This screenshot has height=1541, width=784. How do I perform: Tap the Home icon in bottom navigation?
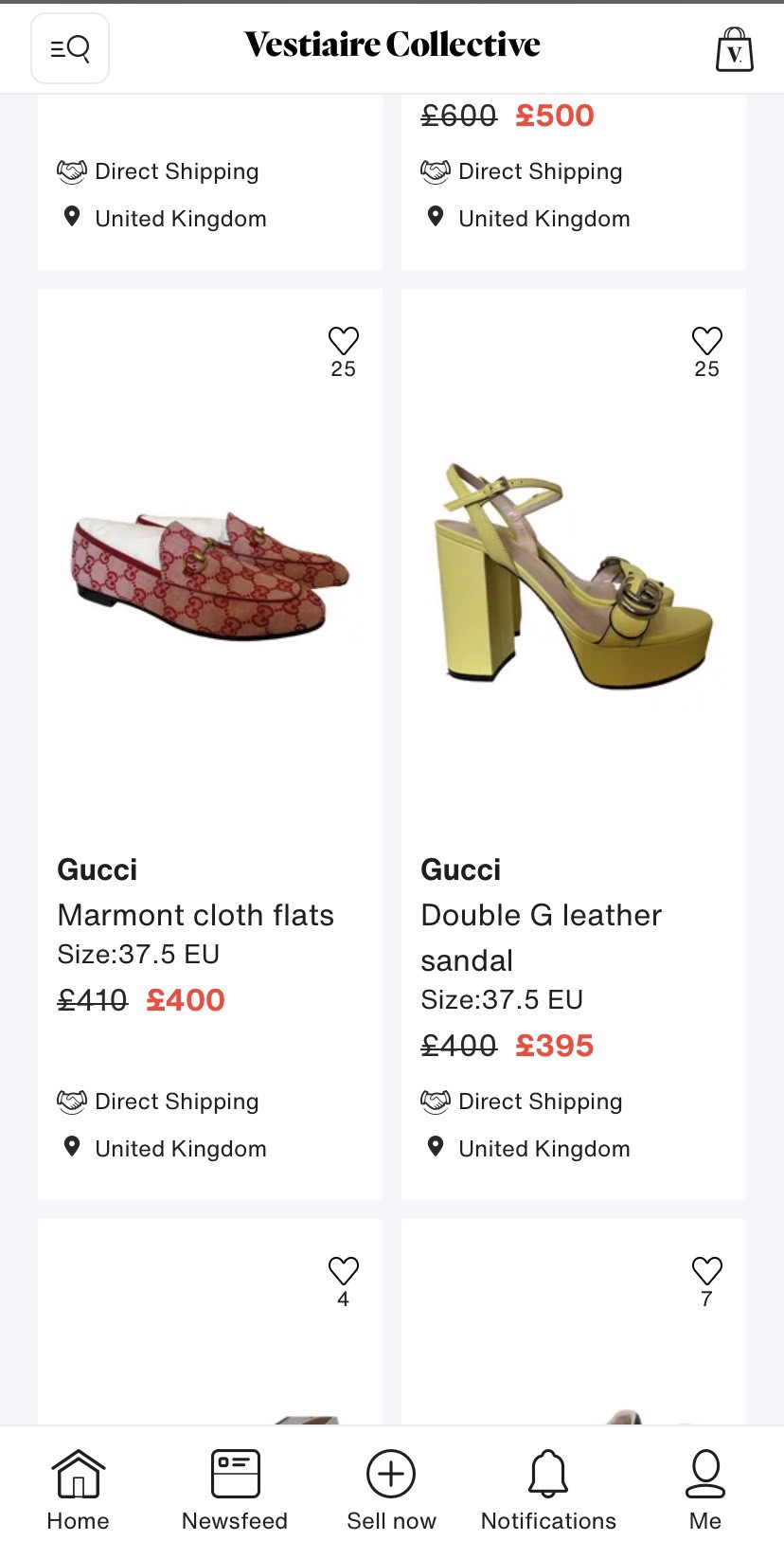pyautogui.click(x=77, y=1474)
